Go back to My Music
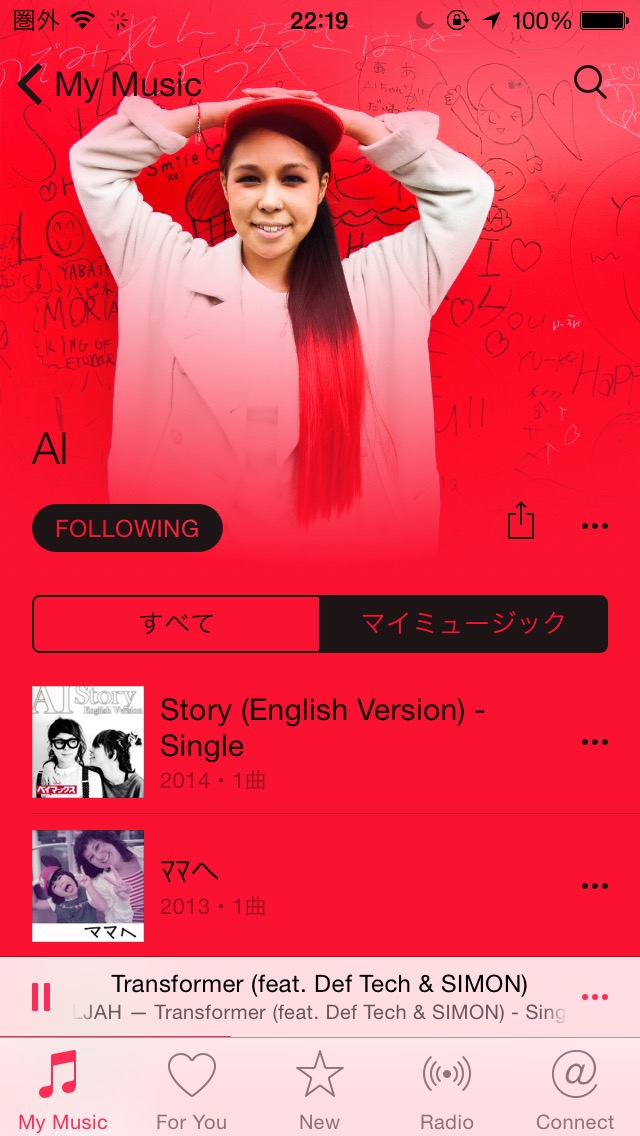Image resolution: width=640 pixels, height=1136 pixels. [x=108, y=86]
